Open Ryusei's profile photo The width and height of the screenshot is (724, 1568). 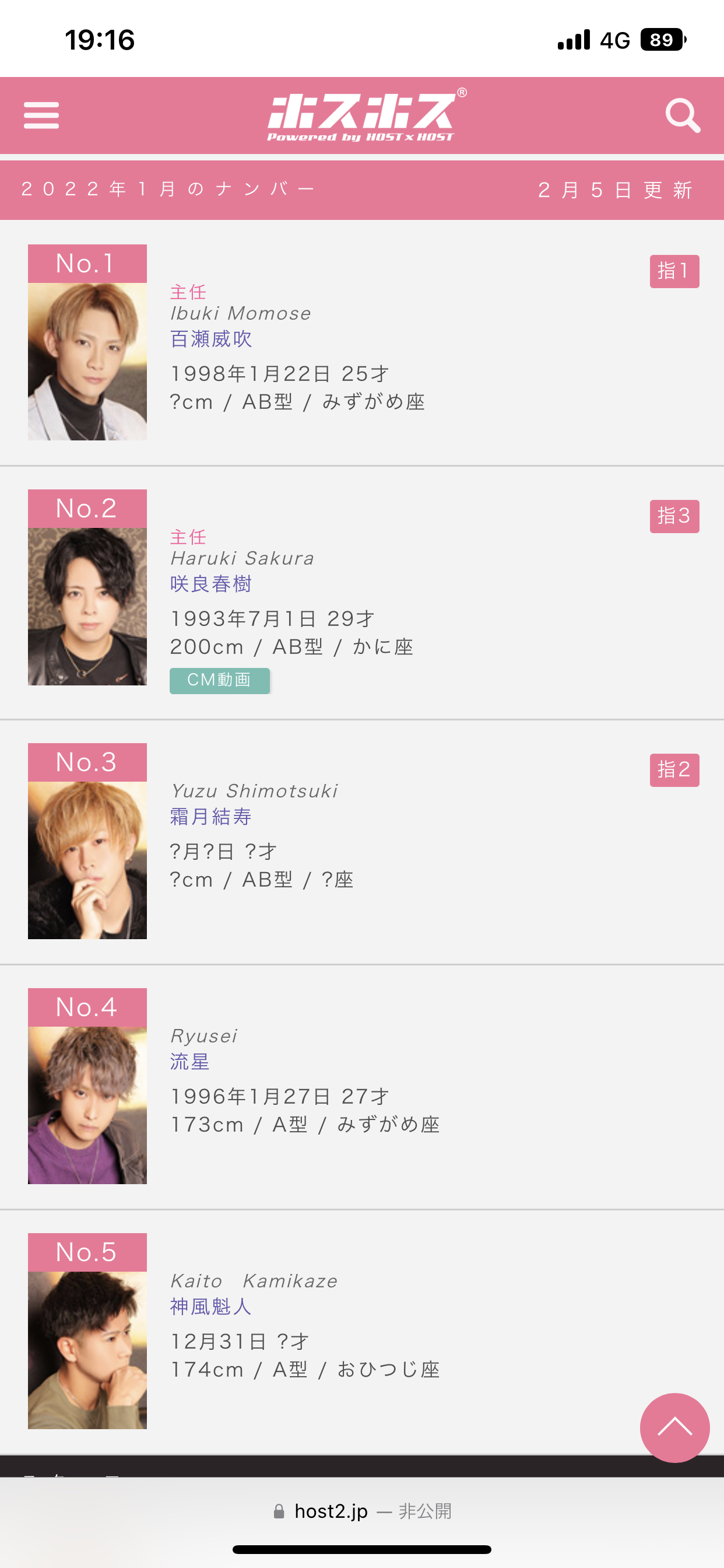tap(87, 1105)
